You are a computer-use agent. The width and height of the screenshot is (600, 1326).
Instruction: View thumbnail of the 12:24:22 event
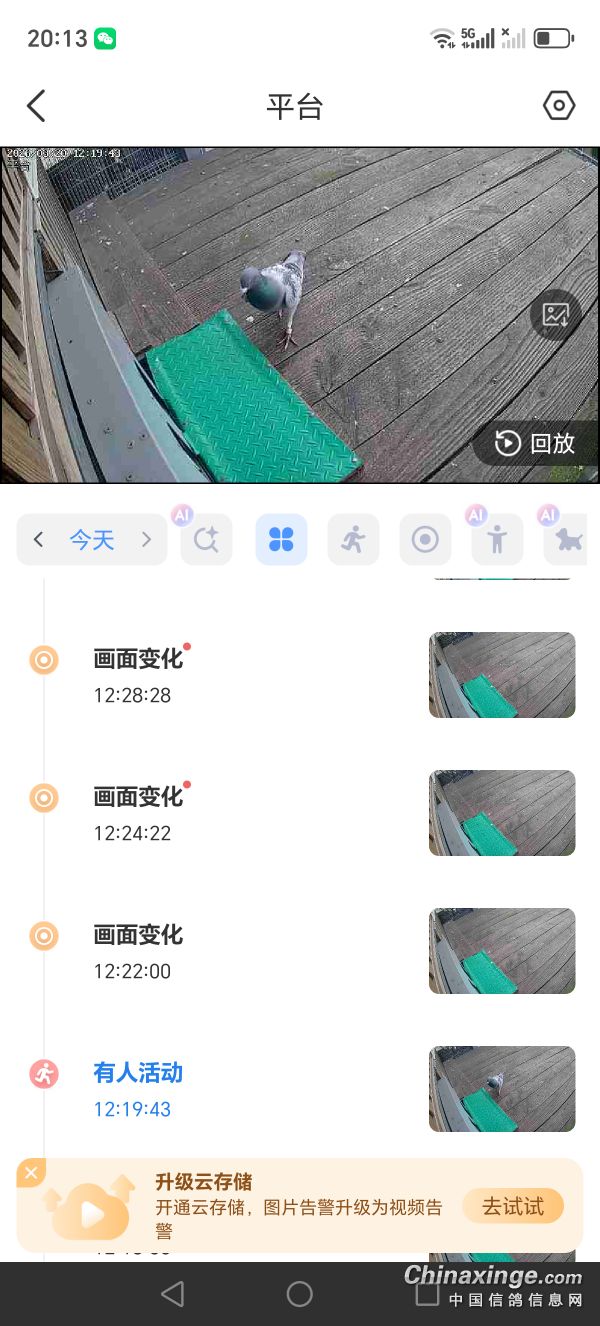(x=502, y=813)
